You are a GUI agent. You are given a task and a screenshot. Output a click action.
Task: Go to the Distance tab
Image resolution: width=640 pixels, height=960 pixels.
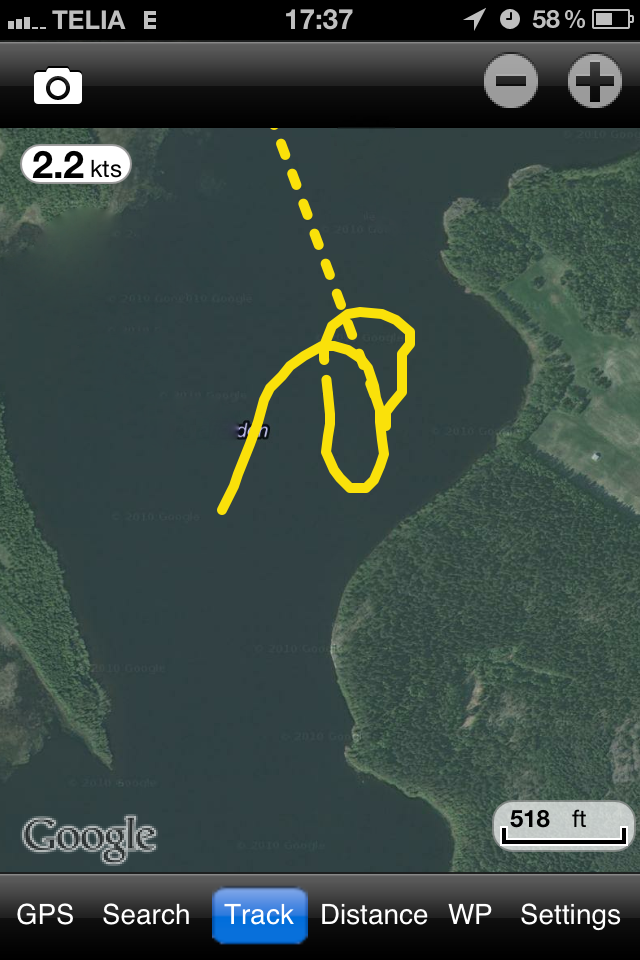374,914
